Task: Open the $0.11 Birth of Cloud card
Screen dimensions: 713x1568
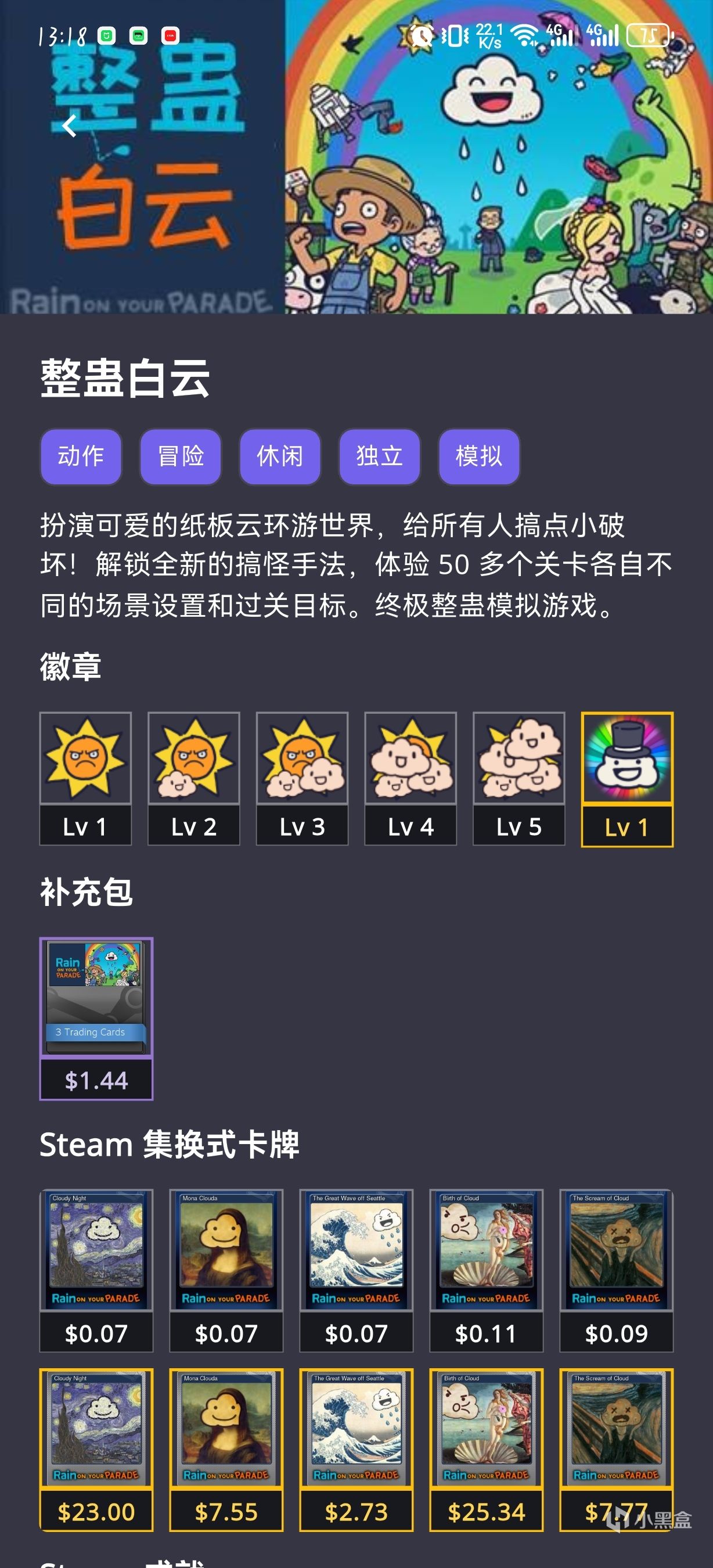Action: 486,1269
